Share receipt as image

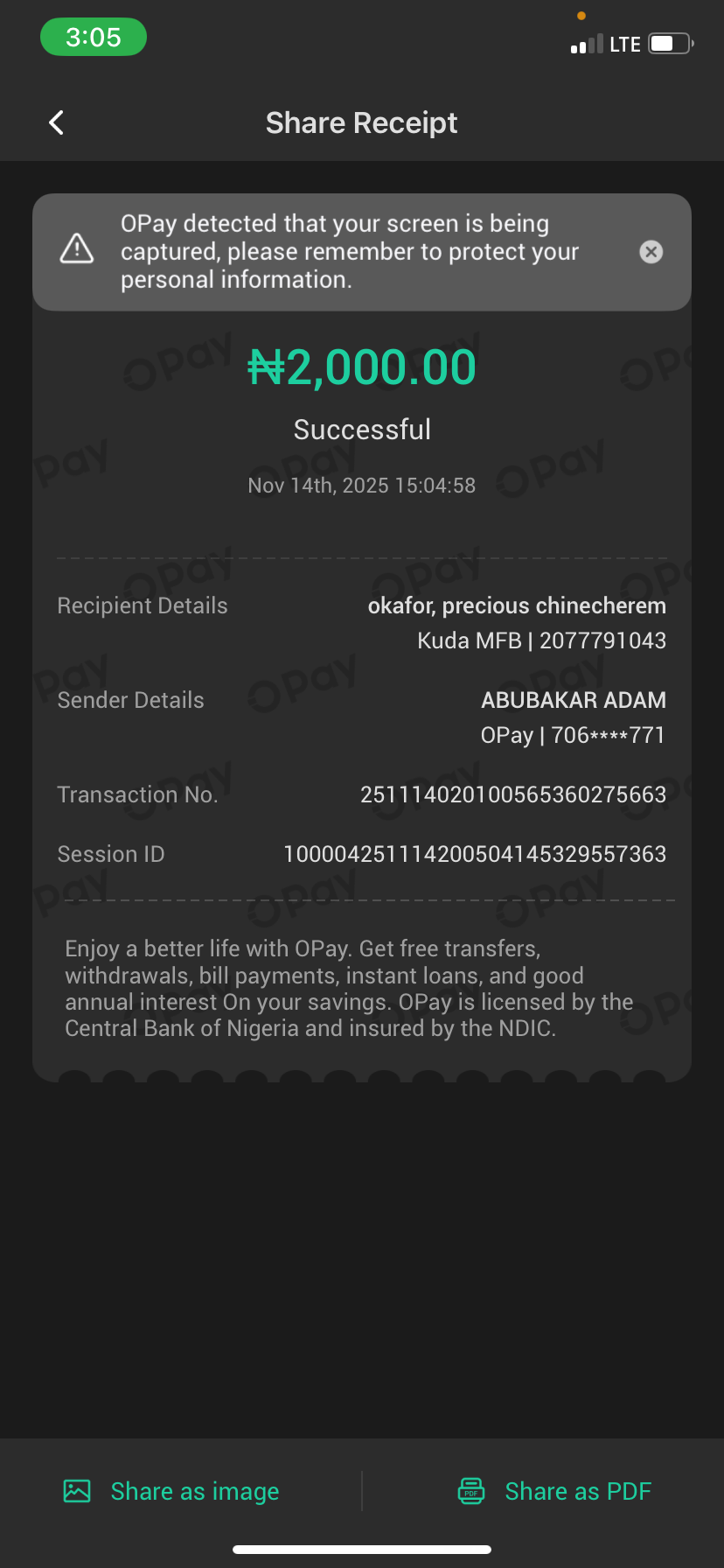[x=172, y=1491]
